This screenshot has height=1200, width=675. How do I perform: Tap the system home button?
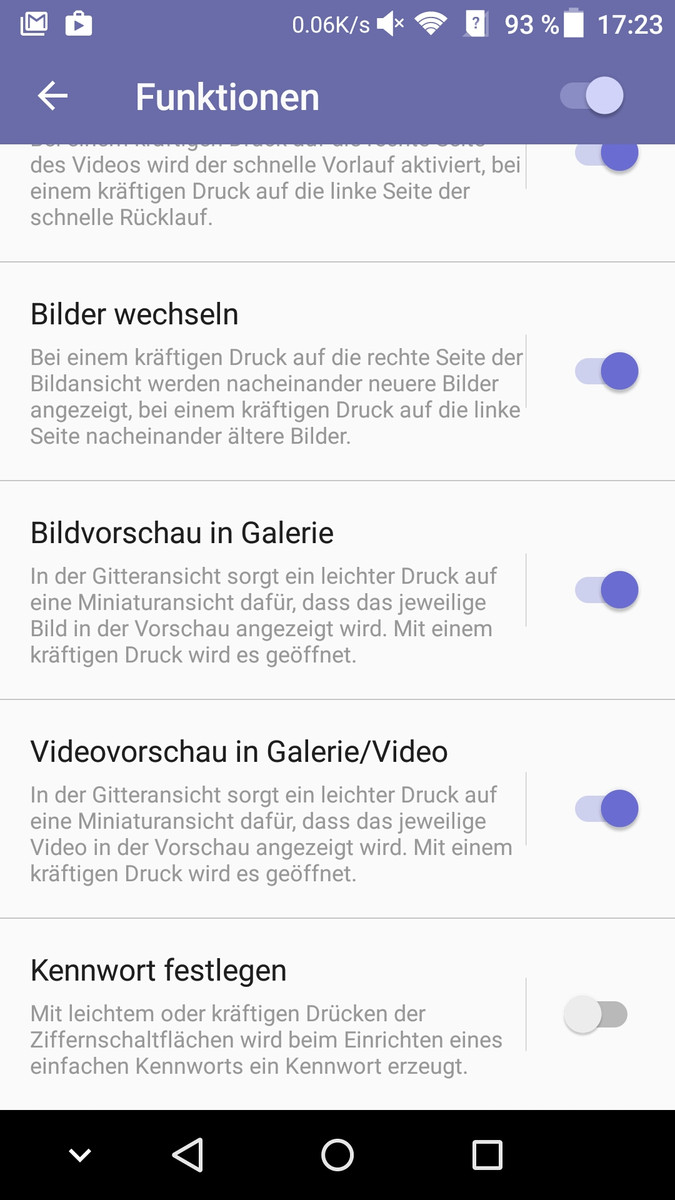click(337, 1155)
